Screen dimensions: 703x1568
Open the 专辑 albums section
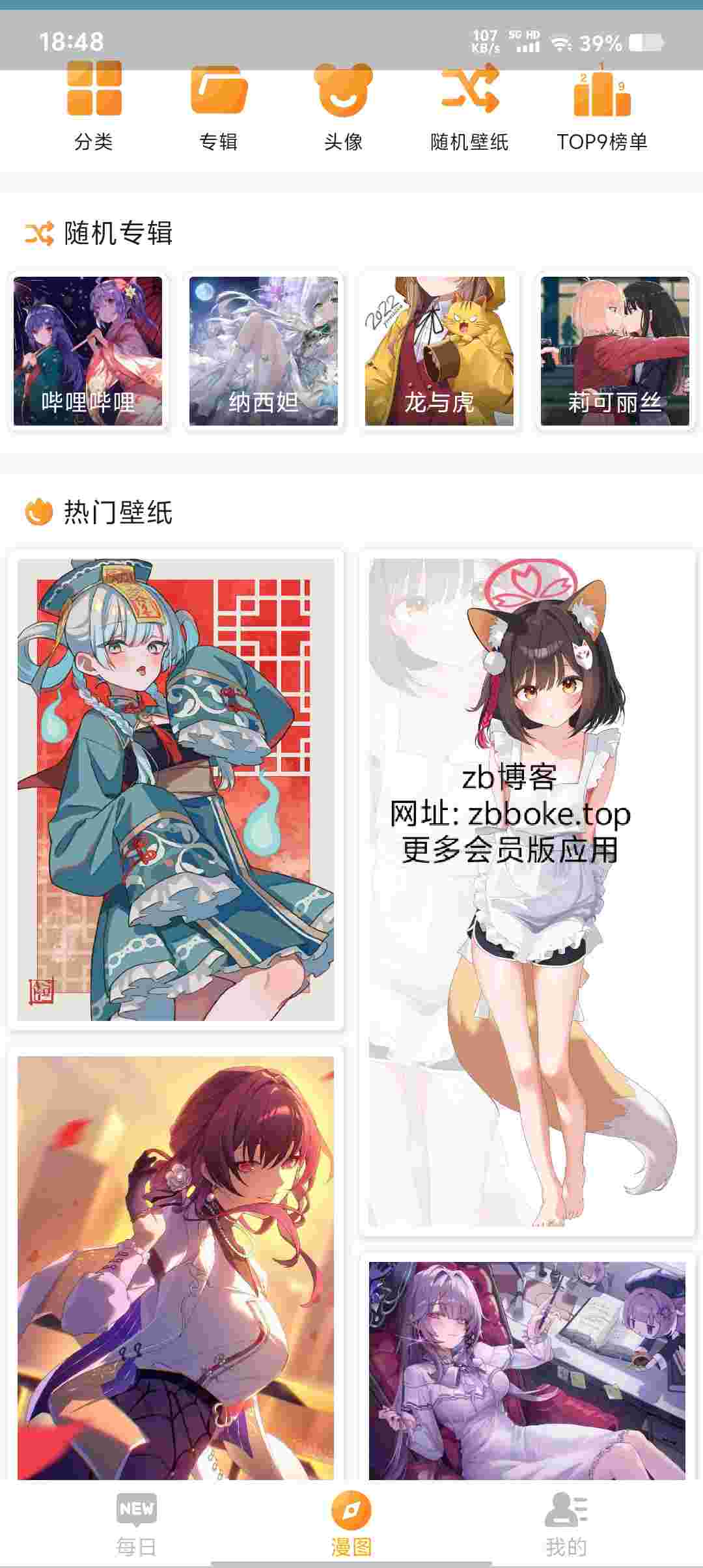pos(219,106)
